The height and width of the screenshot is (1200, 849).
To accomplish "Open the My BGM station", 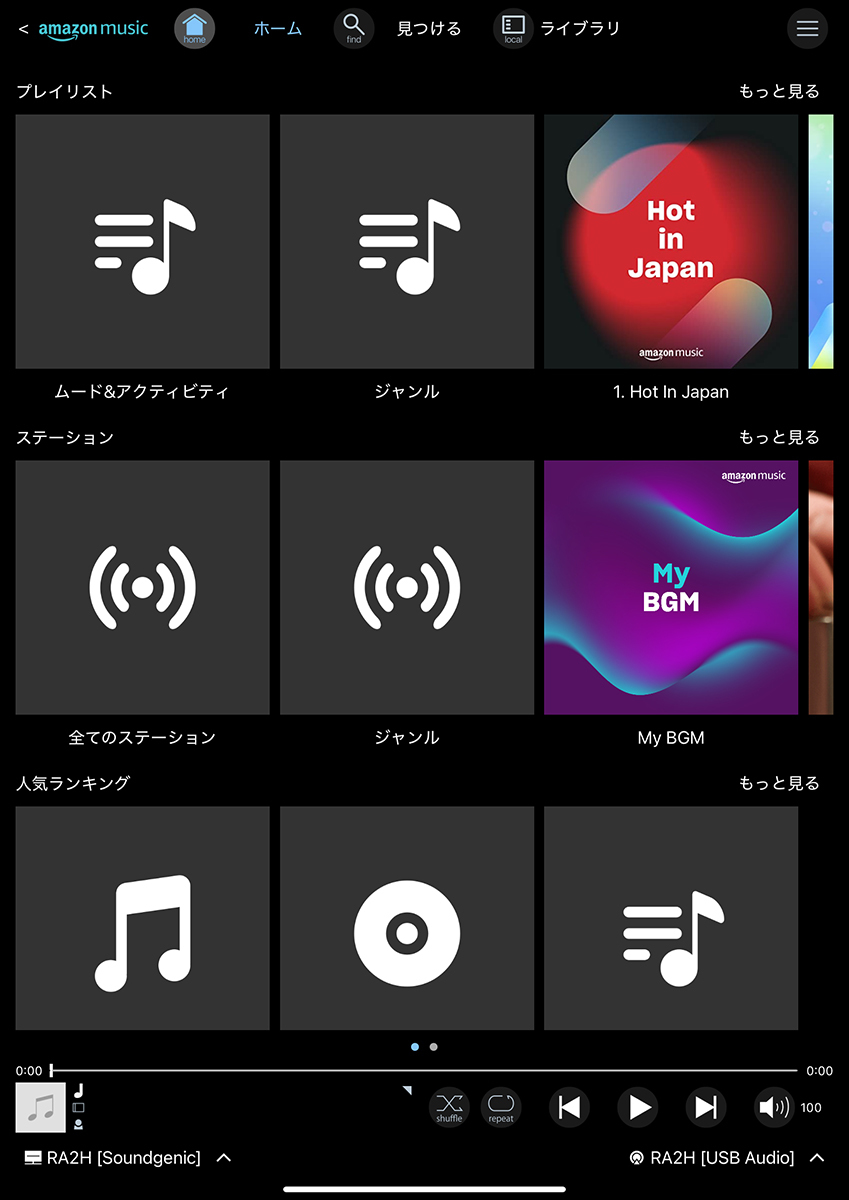I will pos(671,588).
